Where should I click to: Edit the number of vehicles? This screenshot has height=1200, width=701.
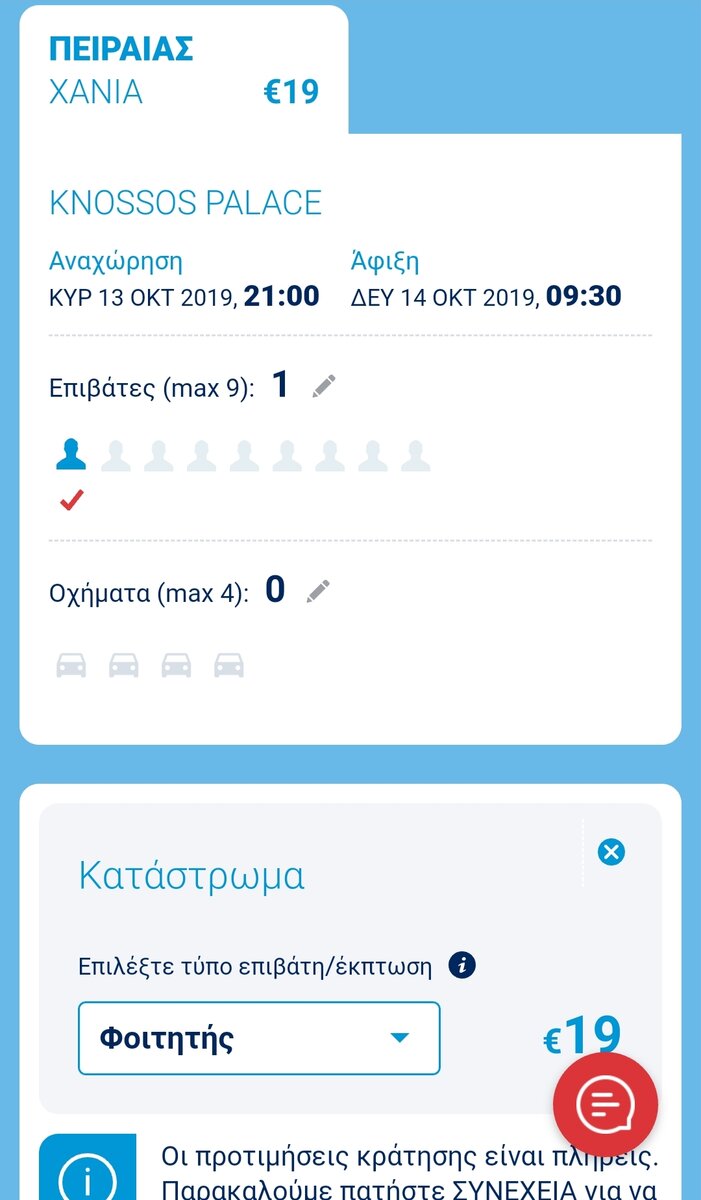318,591
